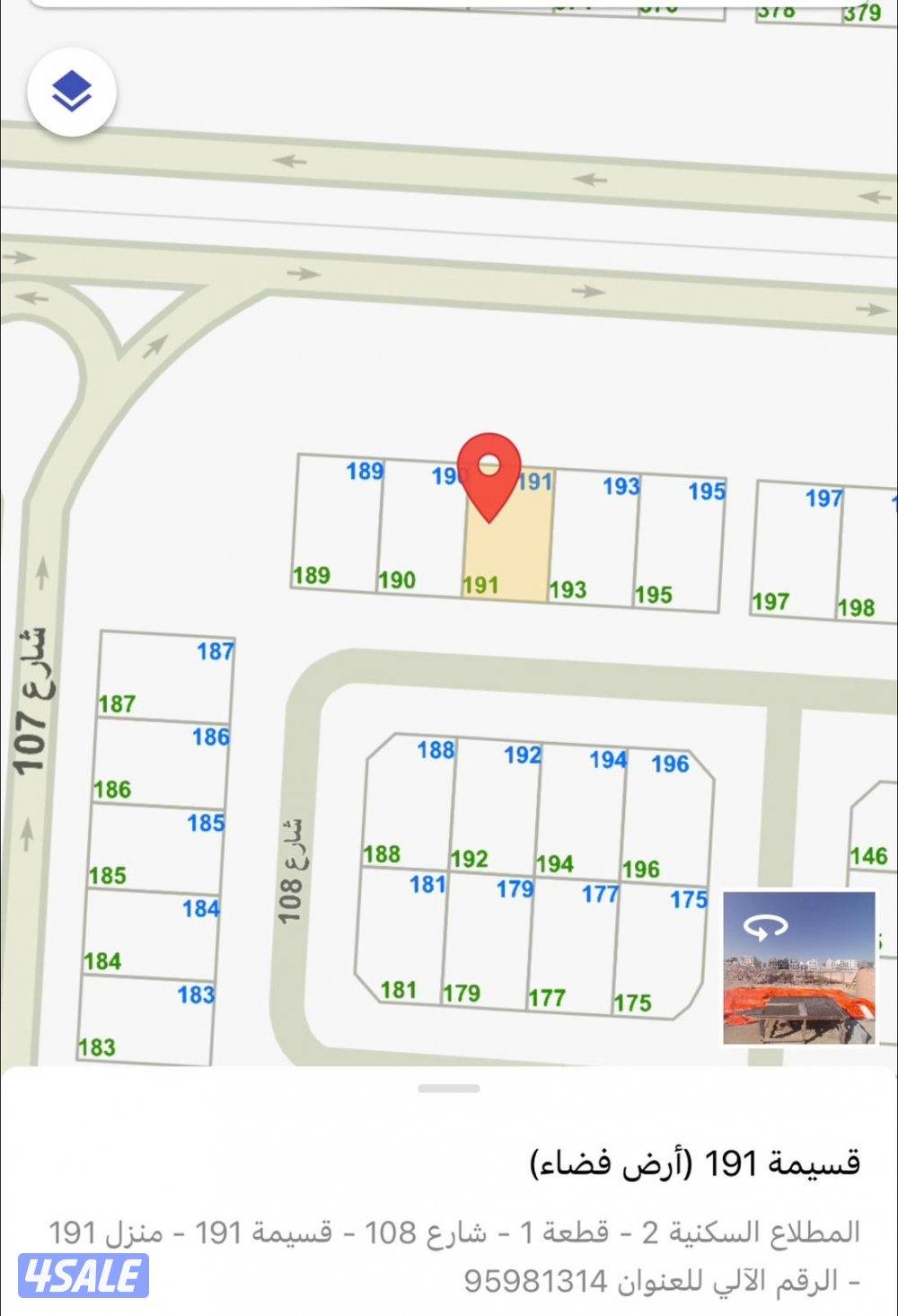
Task: Open the street view photo thumbnail
Action: coord(798,967)
